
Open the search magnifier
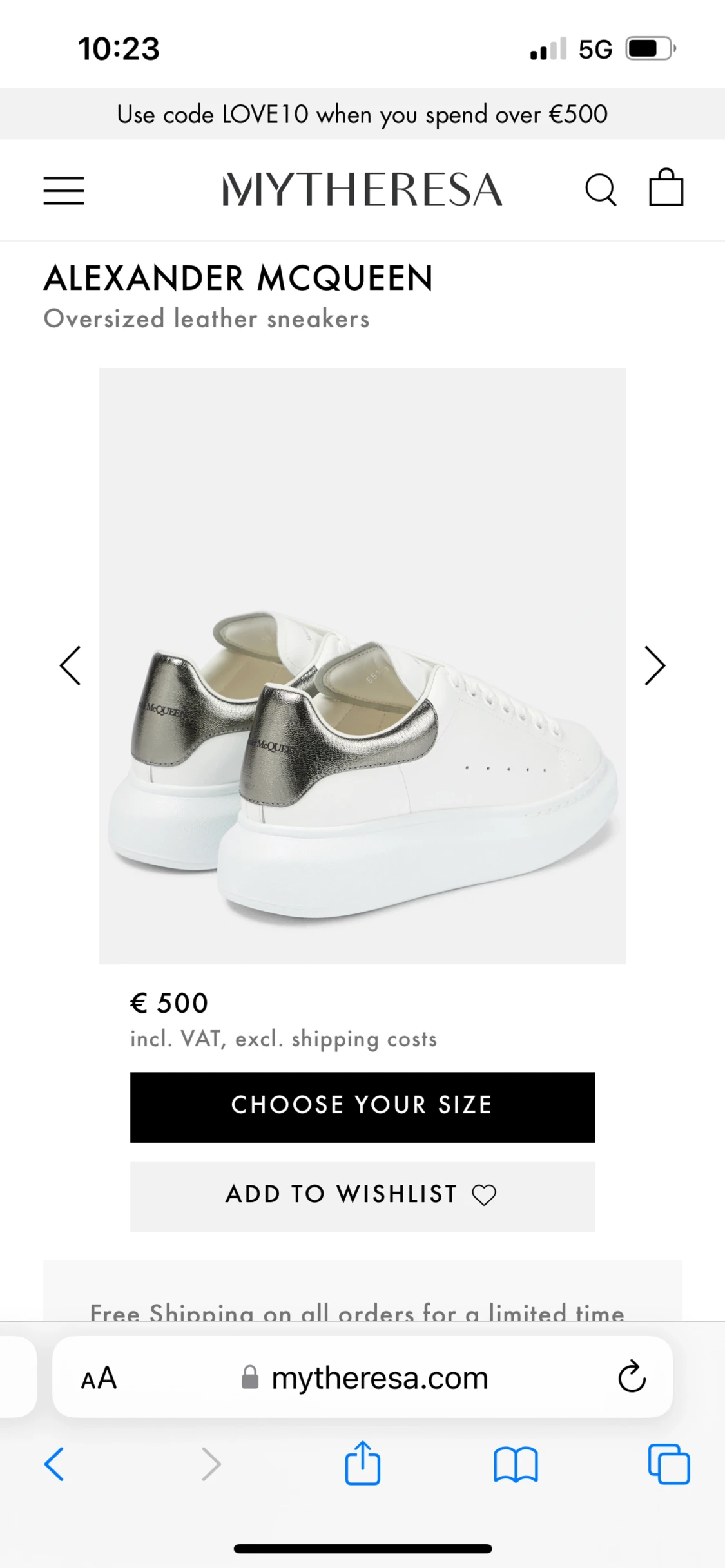tap(600, 190)
